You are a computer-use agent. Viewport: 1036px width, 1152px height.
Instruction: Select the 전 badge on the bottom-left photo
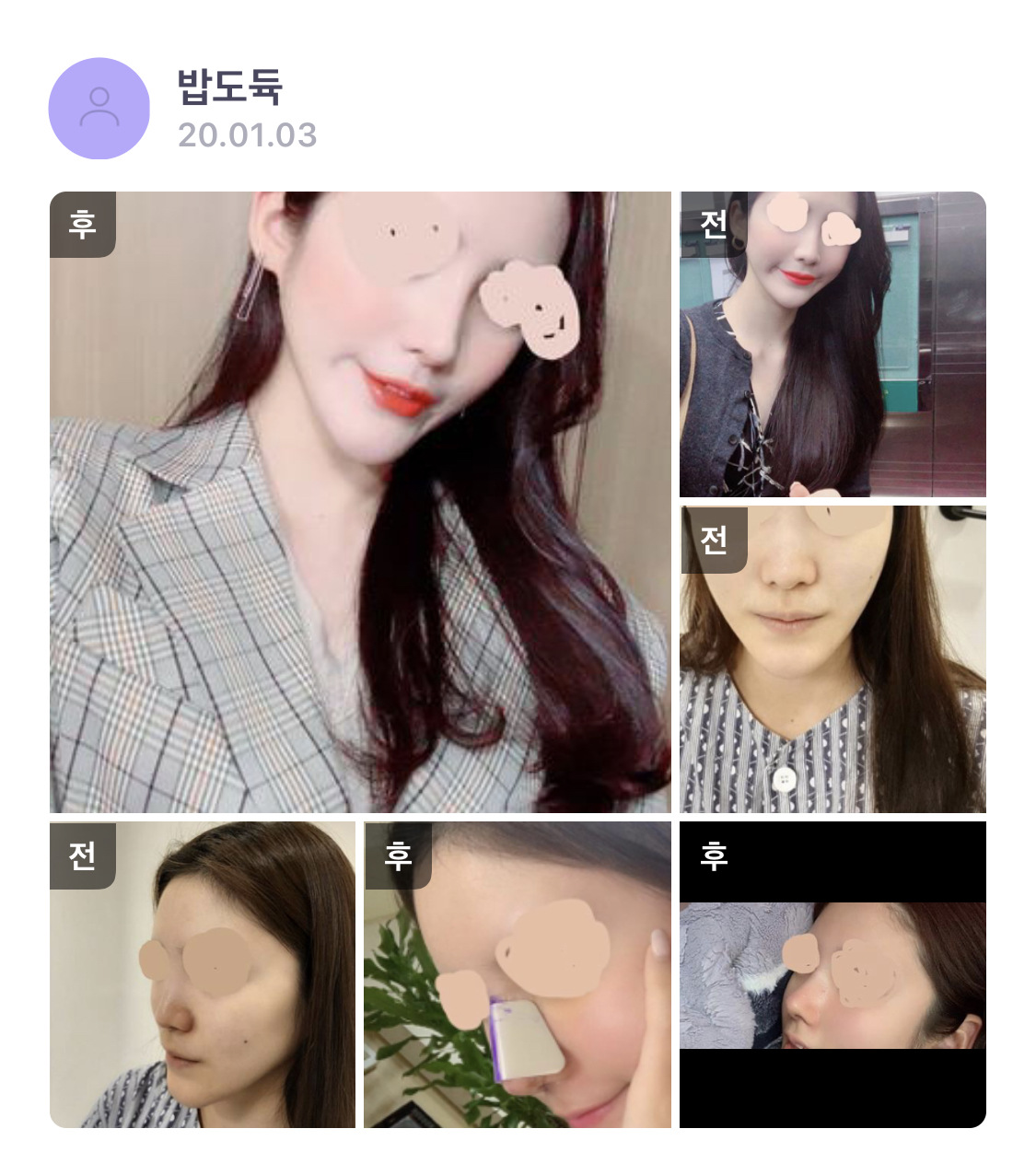pos(83,856)
